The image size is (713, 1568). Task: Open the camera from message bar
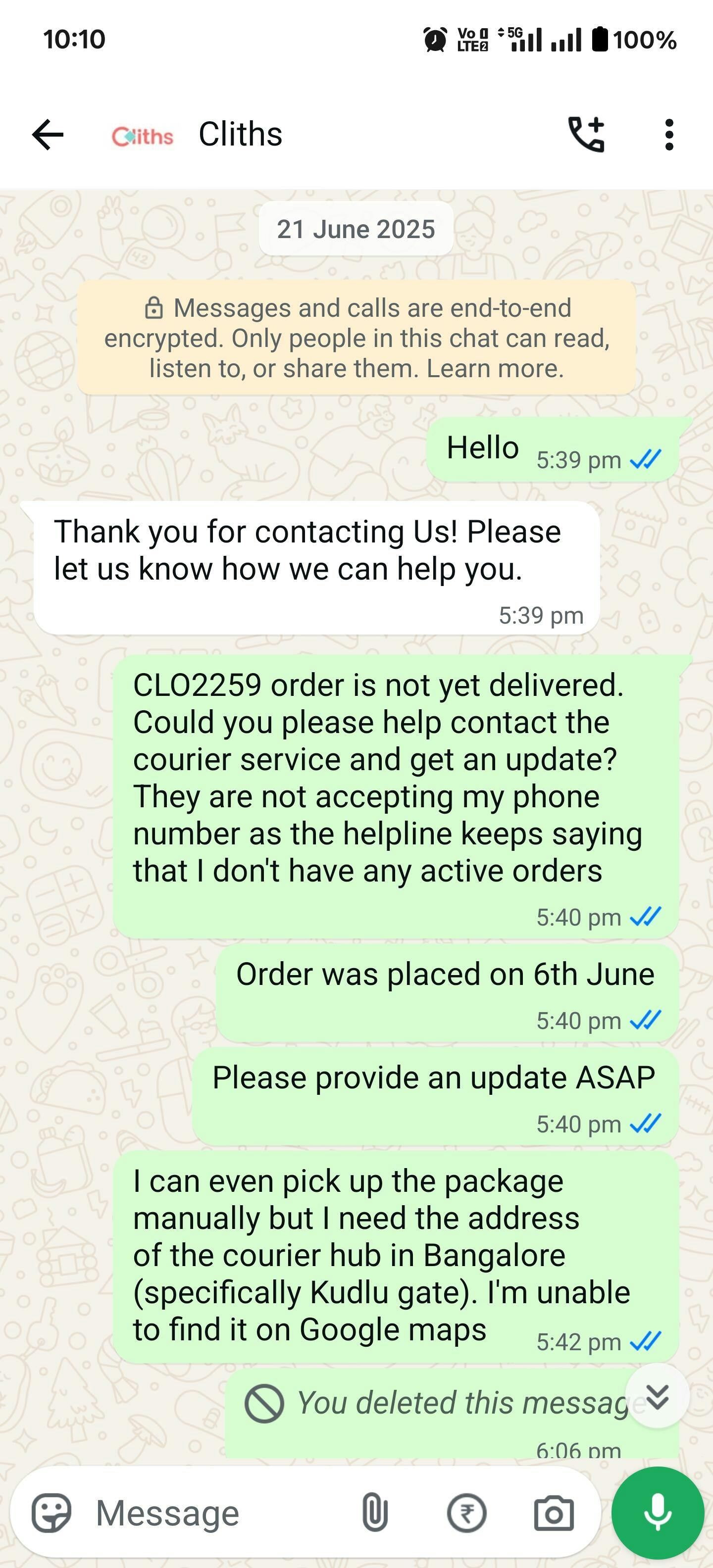tap(554, 1513)
